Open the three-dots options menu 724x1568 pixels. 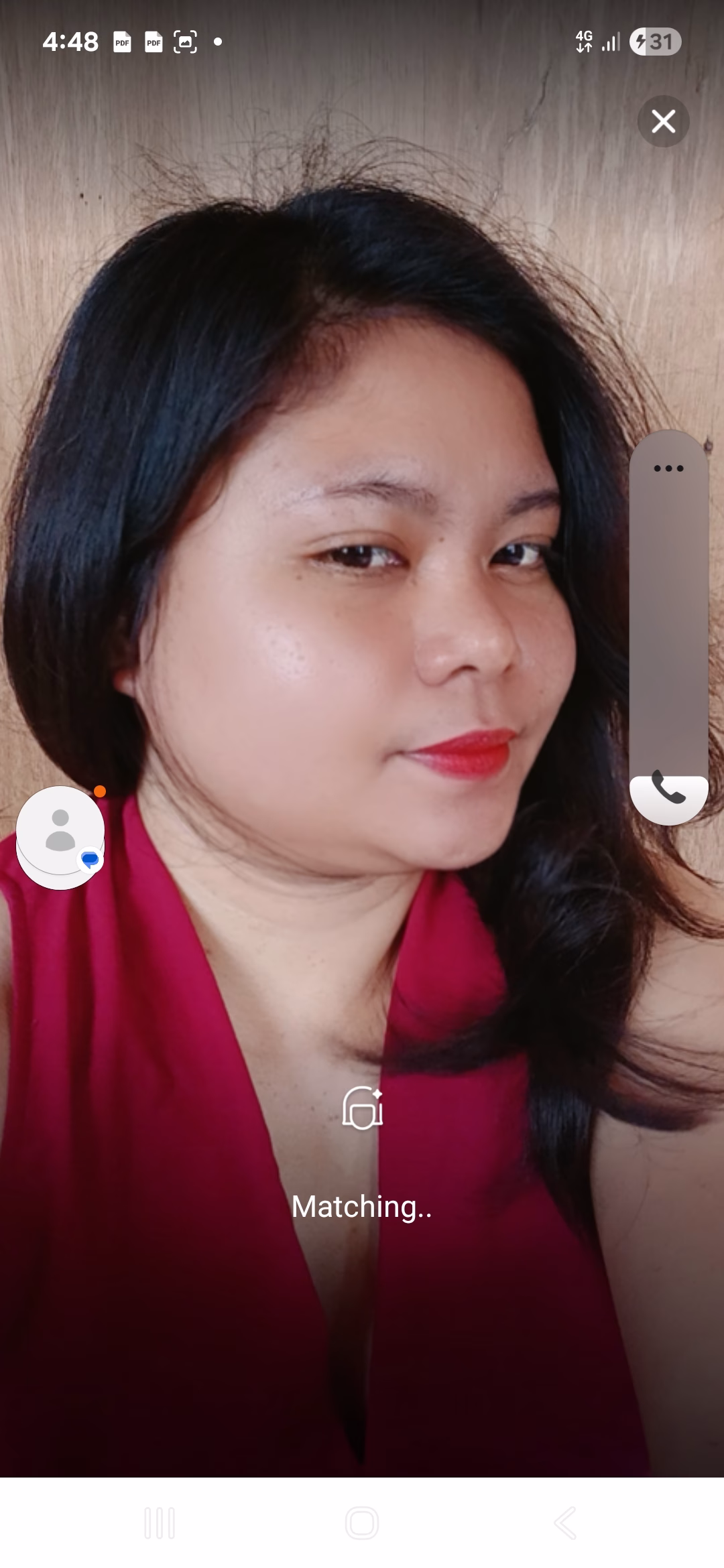668,468
